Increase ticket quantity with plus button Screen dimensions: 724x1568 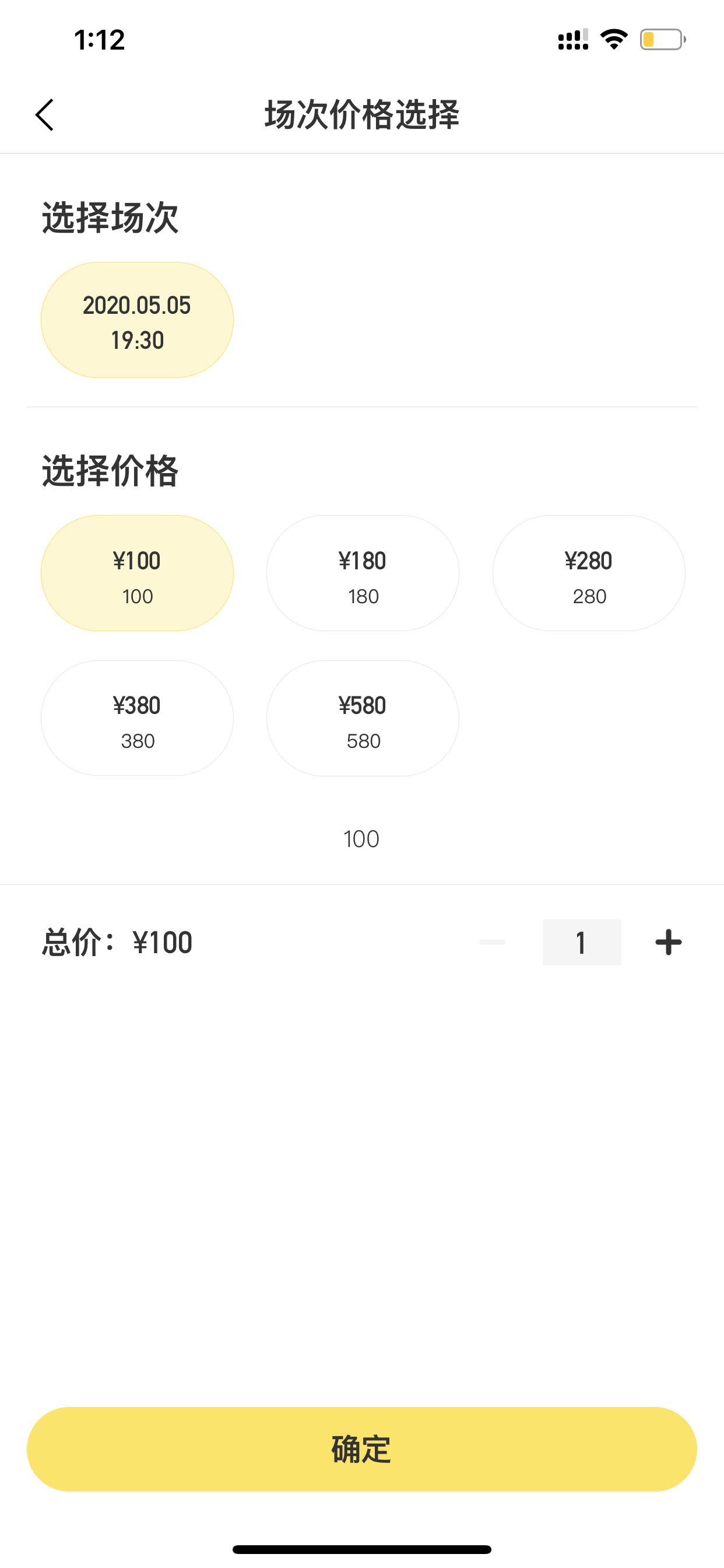[668, 942]
